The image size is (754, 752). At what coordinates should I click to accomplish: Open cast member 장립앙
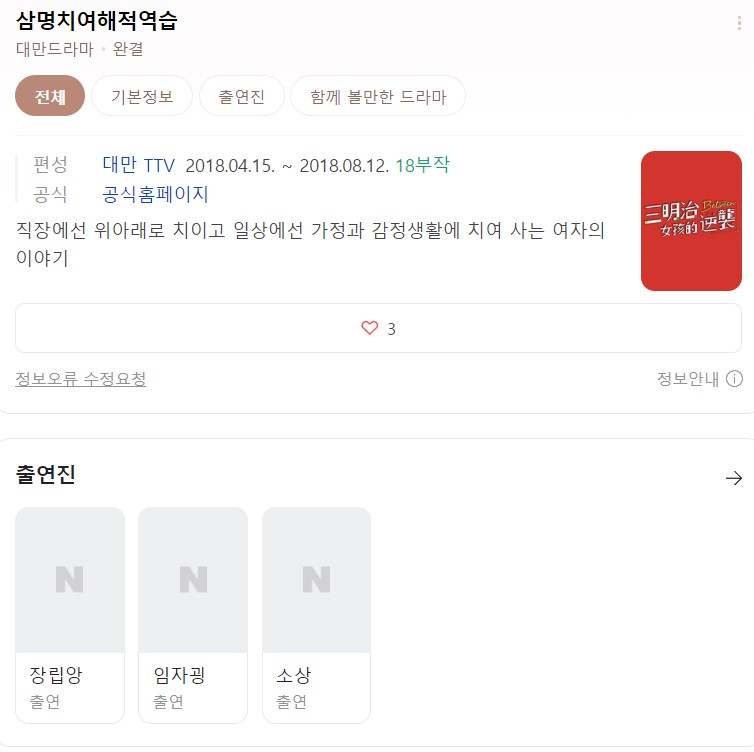point(69,614)
